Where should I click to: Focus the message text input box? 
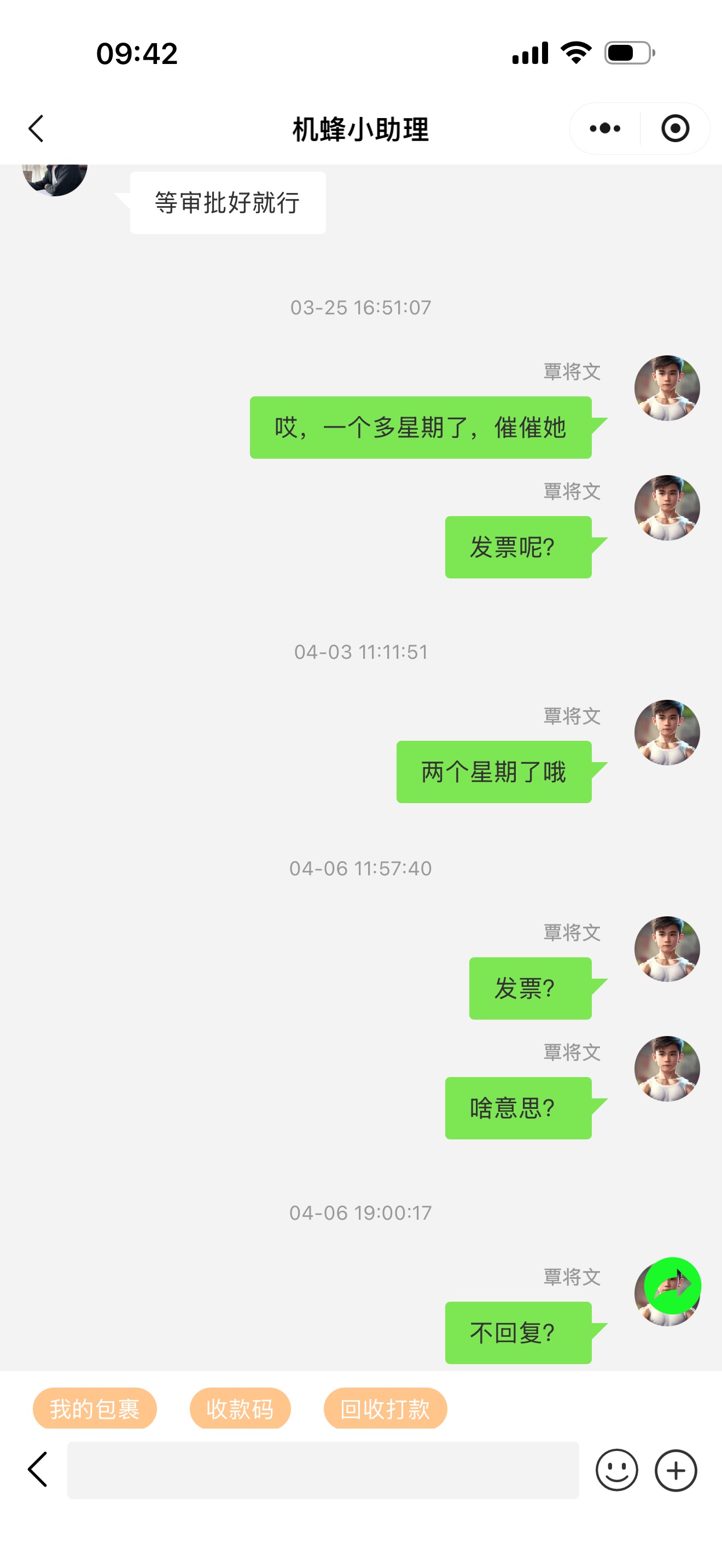click(x=323, y=1470)
